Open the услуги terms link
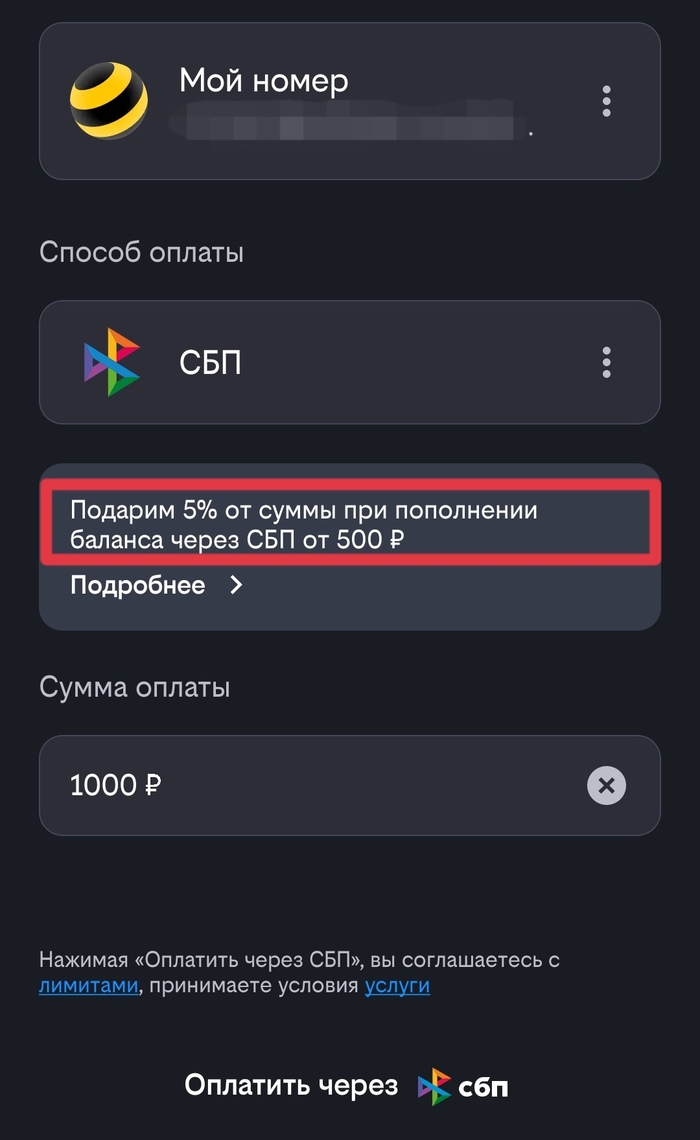 [x=397, y=986]
